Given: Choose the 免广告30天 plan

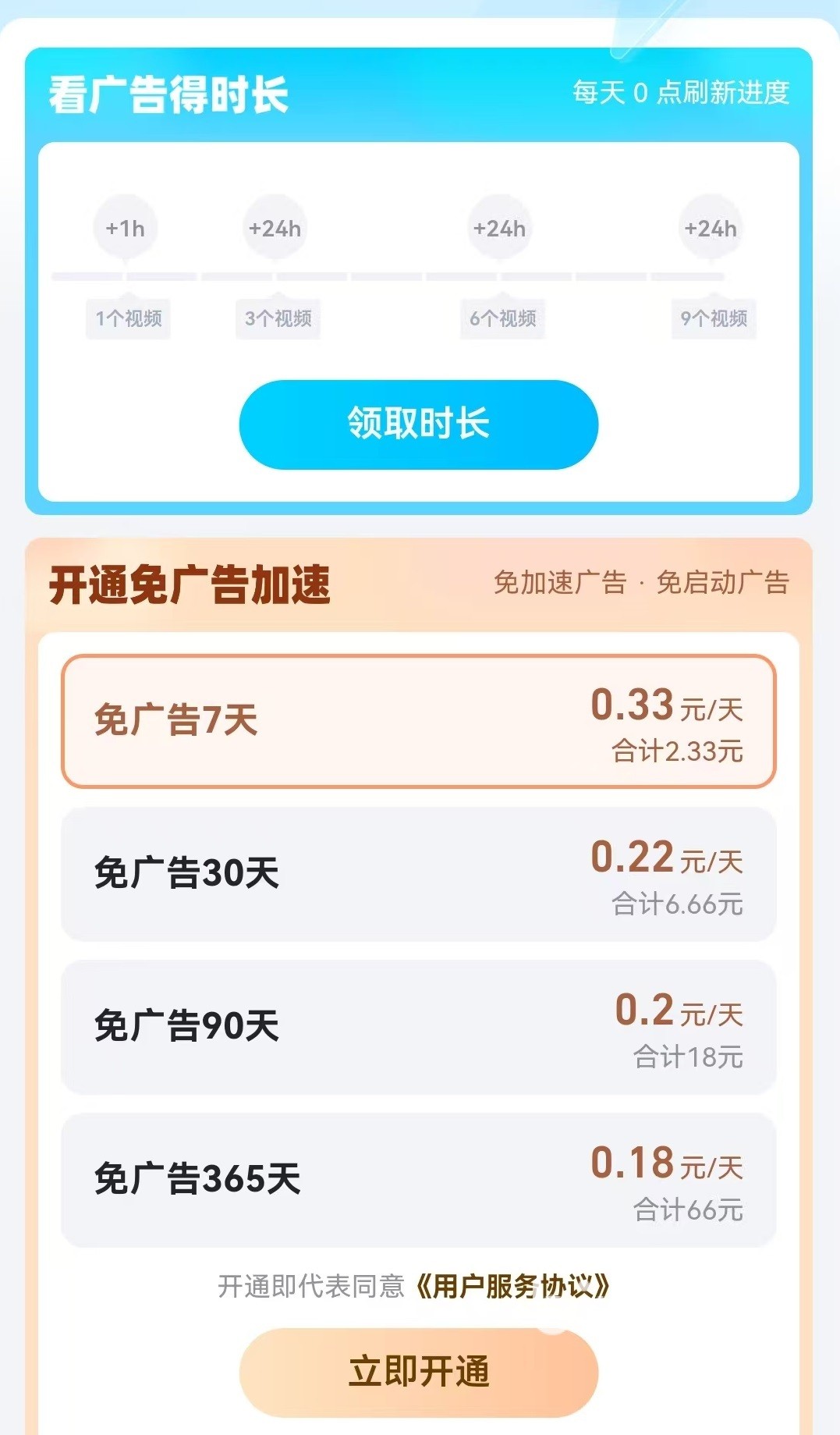Looking at the screenshot, I should pyautogui.click(x=418, y=873).
